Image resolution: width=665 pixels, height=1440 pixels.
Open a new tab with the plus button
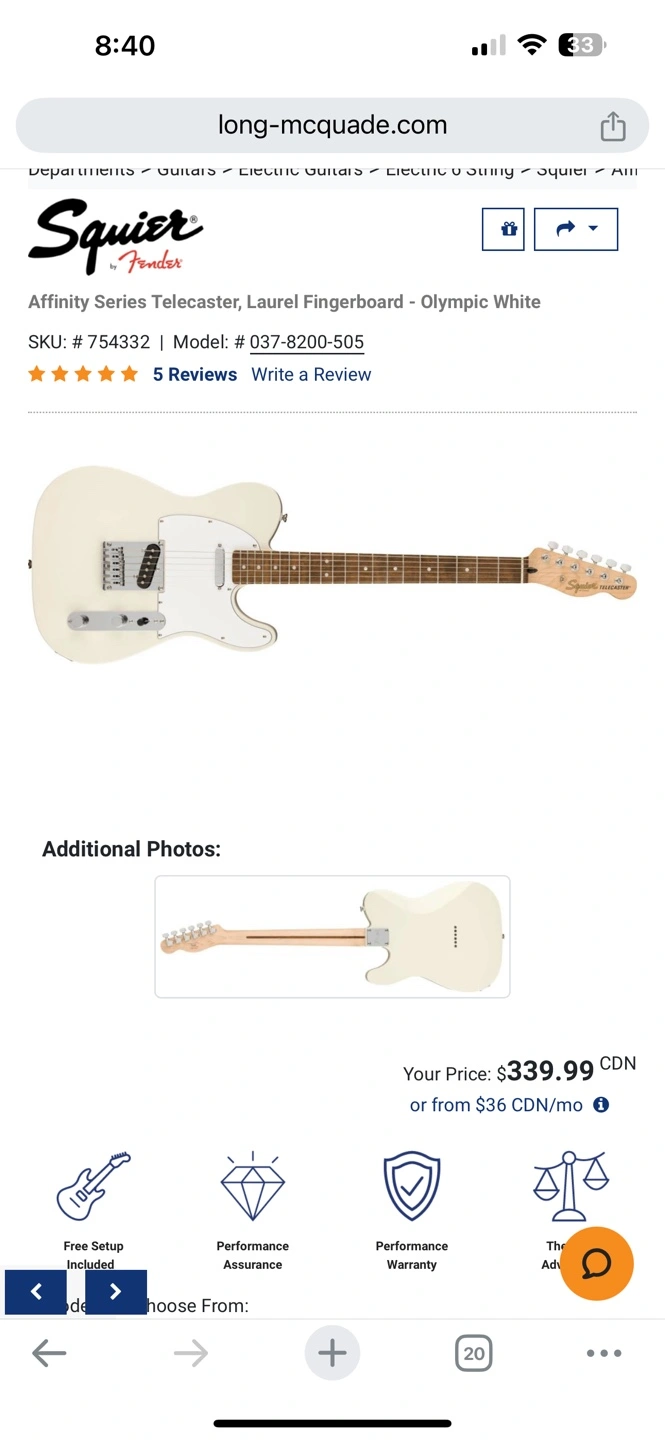(x=332, y=1354)
